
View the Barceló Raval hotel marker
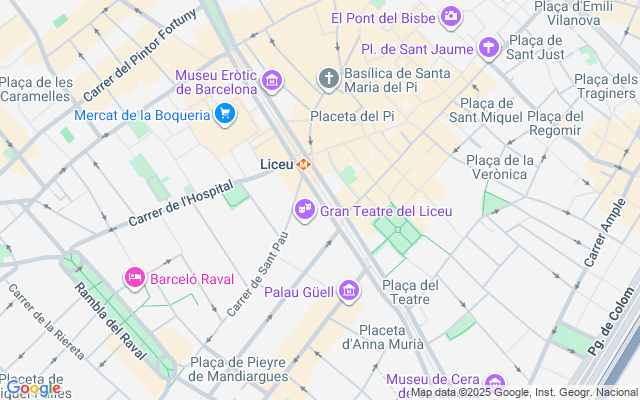[133, 276]
